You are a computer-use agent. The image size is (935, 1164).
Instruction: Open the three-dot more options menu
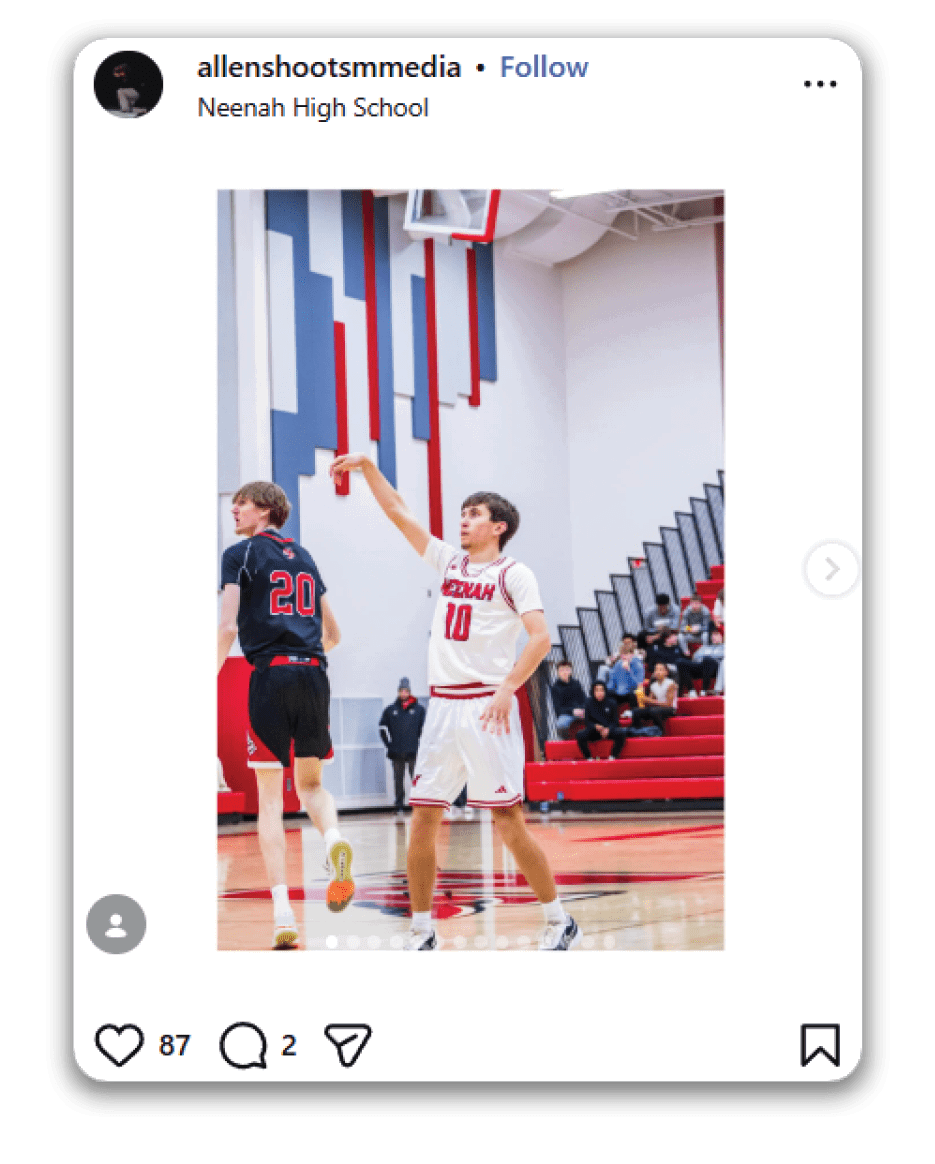pyautogui.click(x=820, y=84)
